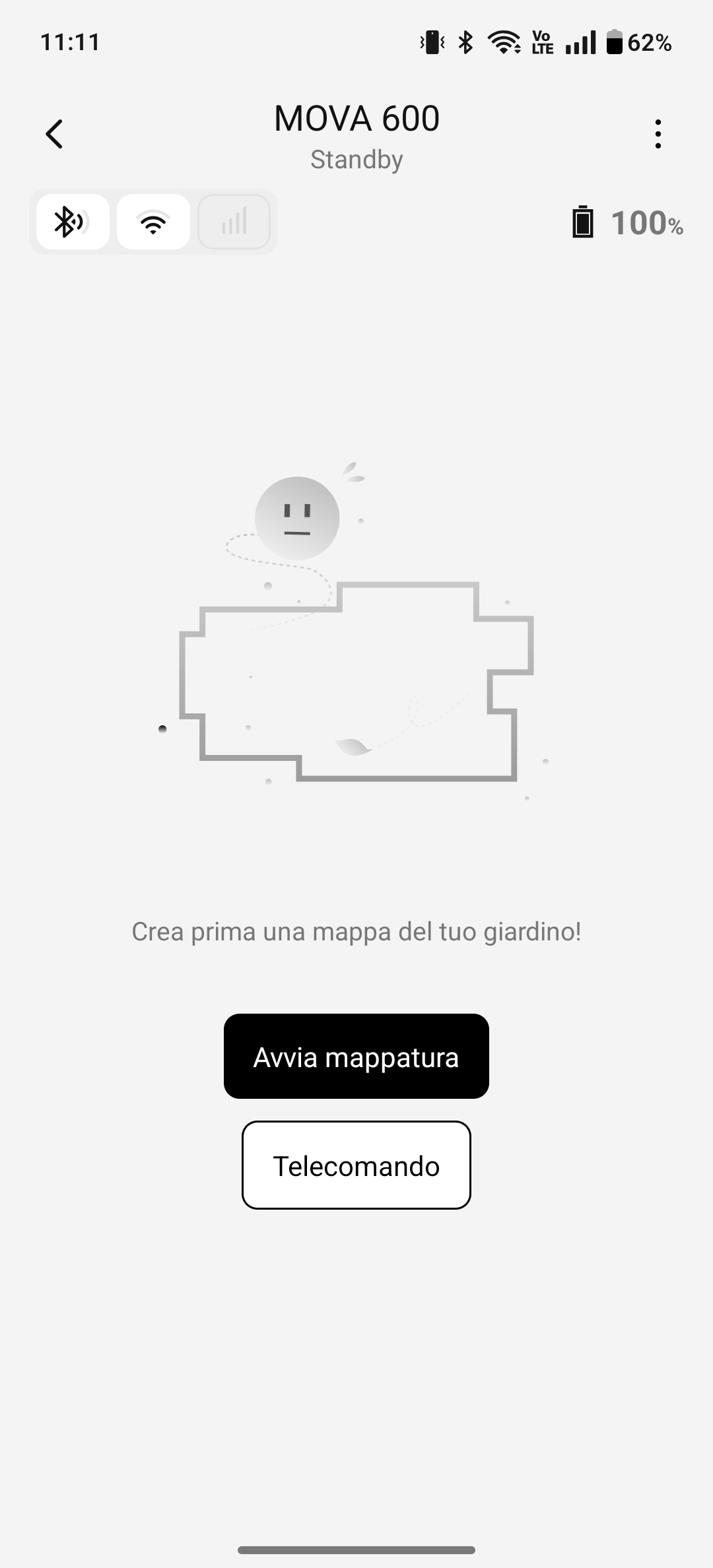Open the Telecomando remote control
The image size is (713, 1568).
coord(356,1165)
